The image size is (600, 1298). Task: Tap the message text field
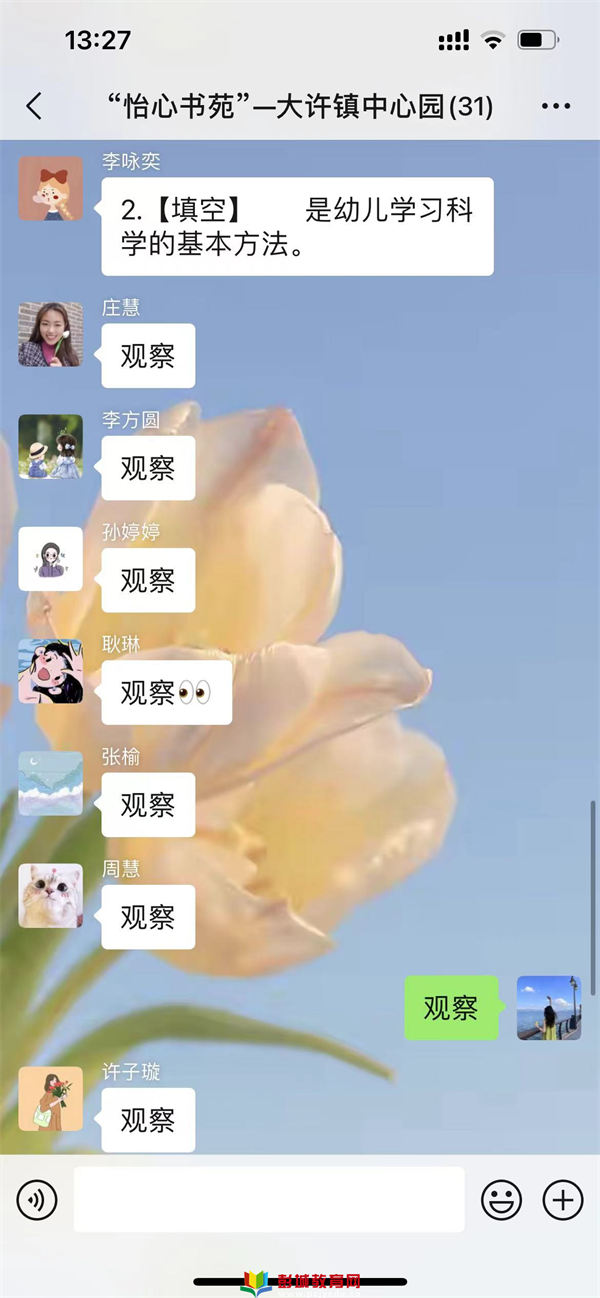click(x=269, y=1199)
